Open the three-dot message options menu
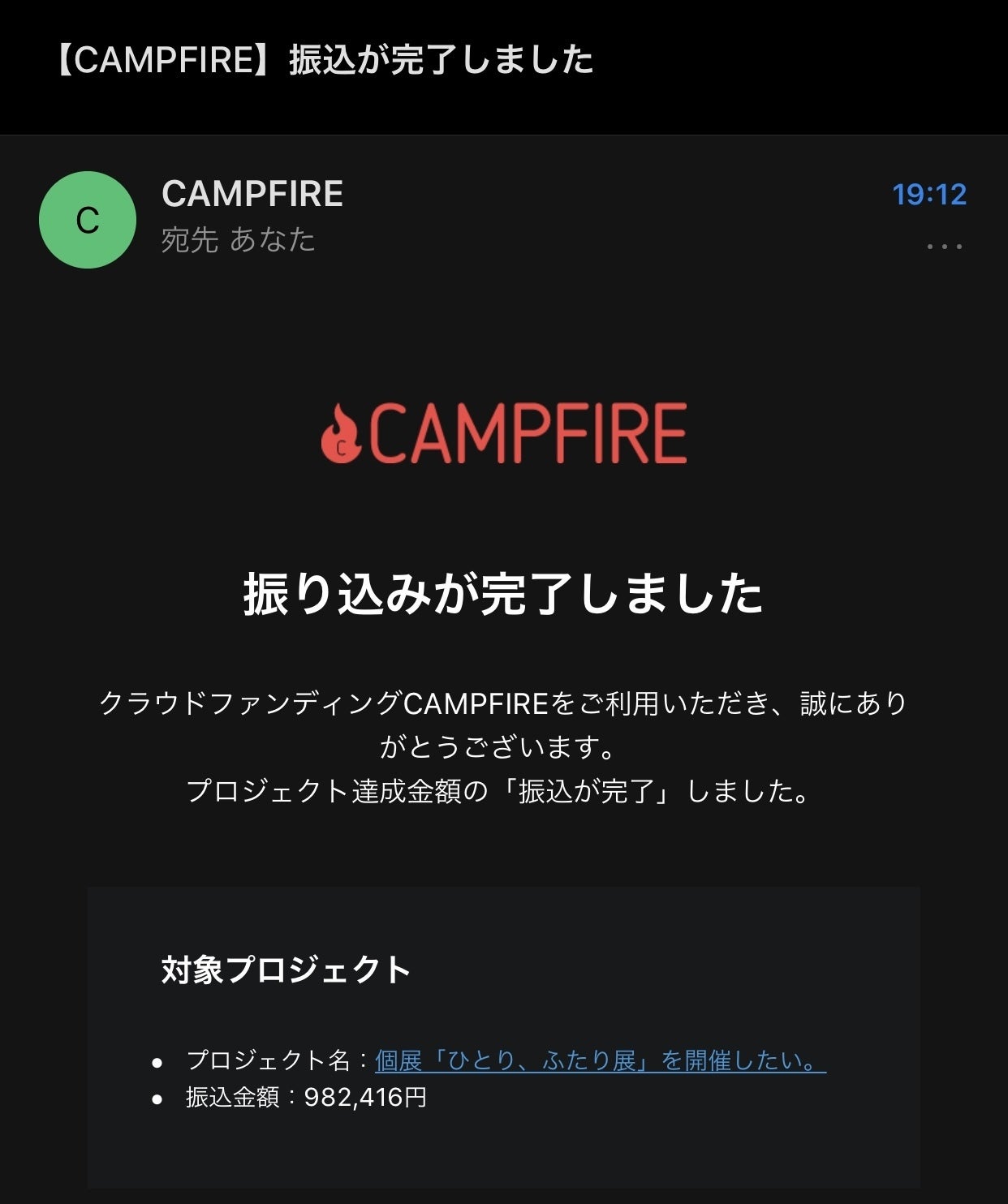 pyautogui.click(x=944, y=246)
